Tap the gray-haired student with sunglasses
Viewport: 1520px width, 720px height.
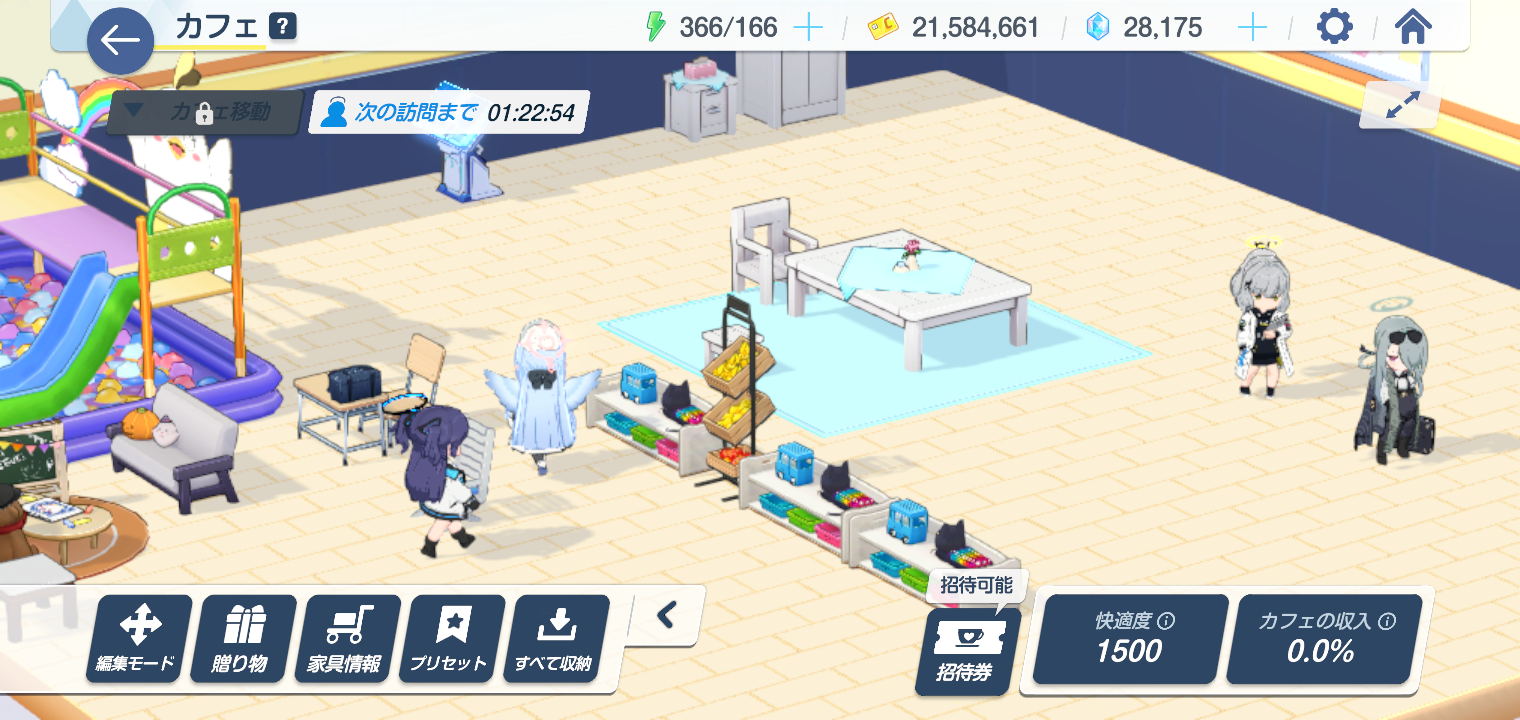[1395, 390]
